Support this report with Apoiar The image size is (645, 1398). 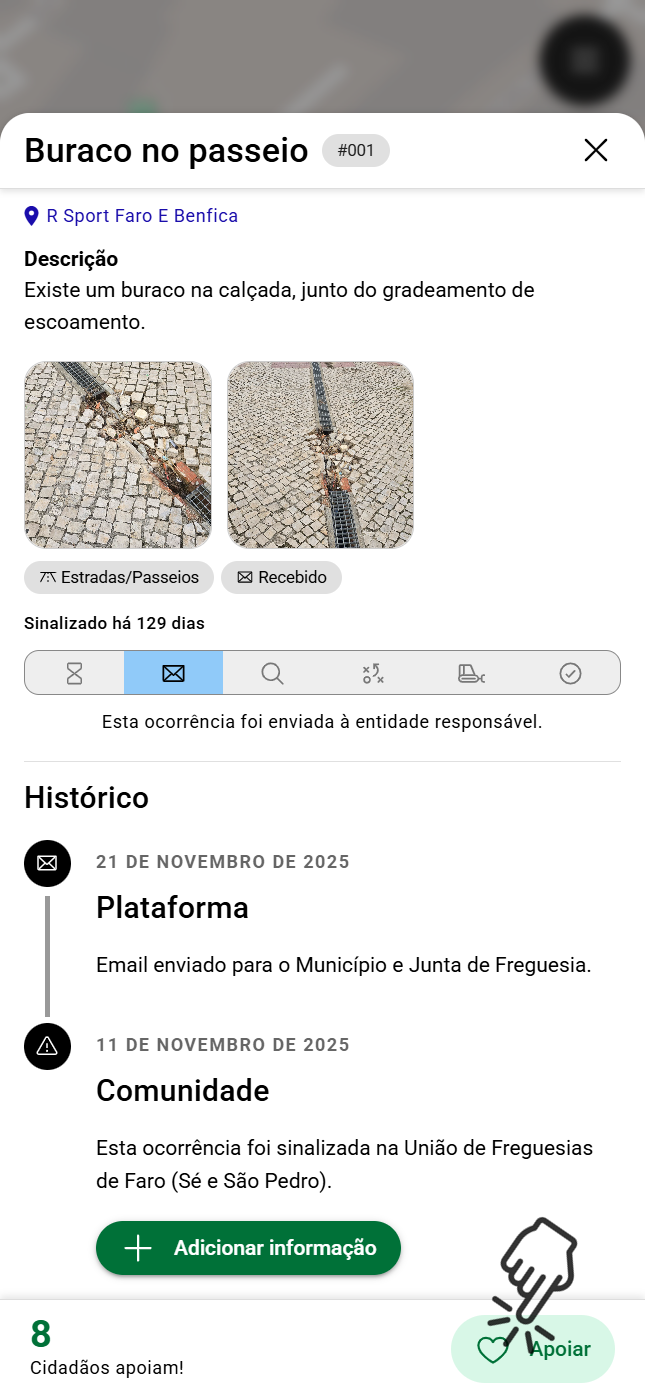(x=533, y=1350)
